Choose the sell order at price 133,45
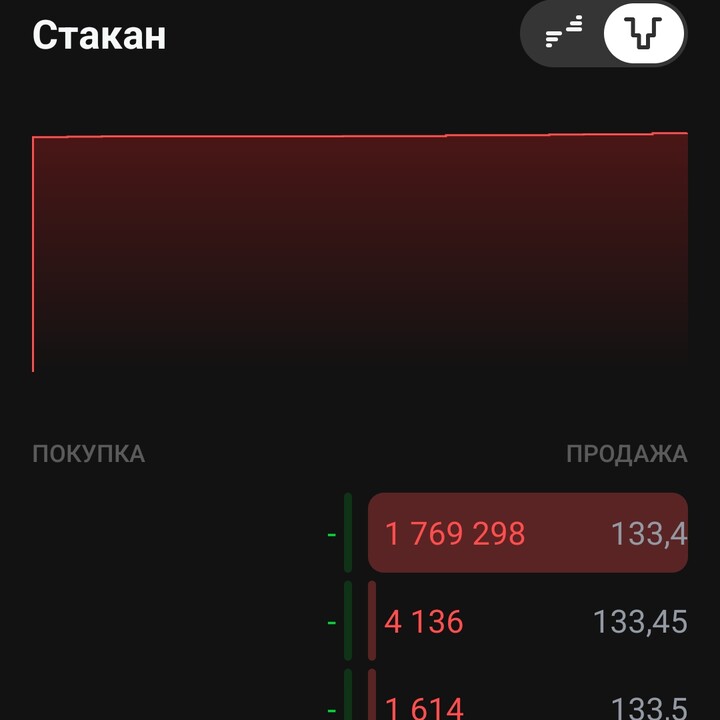This screenshot has width=720, height=720. point(527,622)
